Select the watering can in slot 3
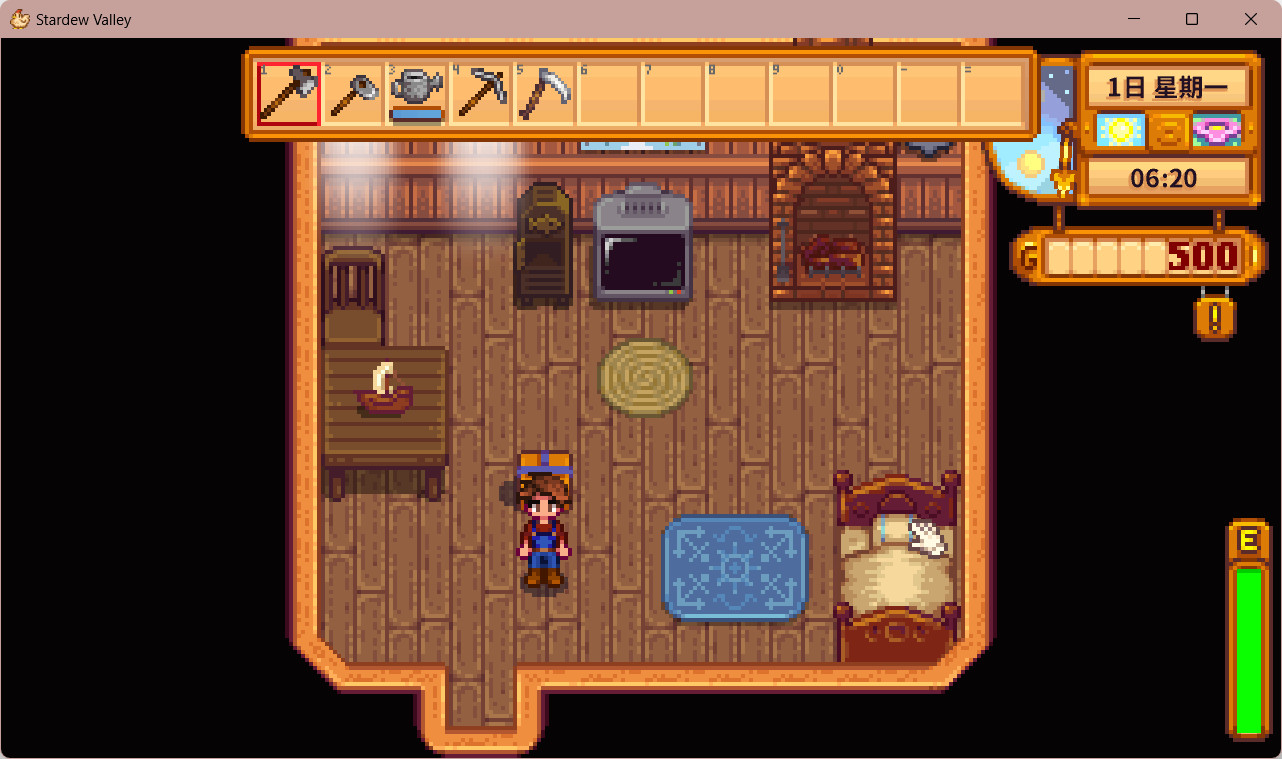Screen dimensions: 1282x759 click(x=417, y=94)
